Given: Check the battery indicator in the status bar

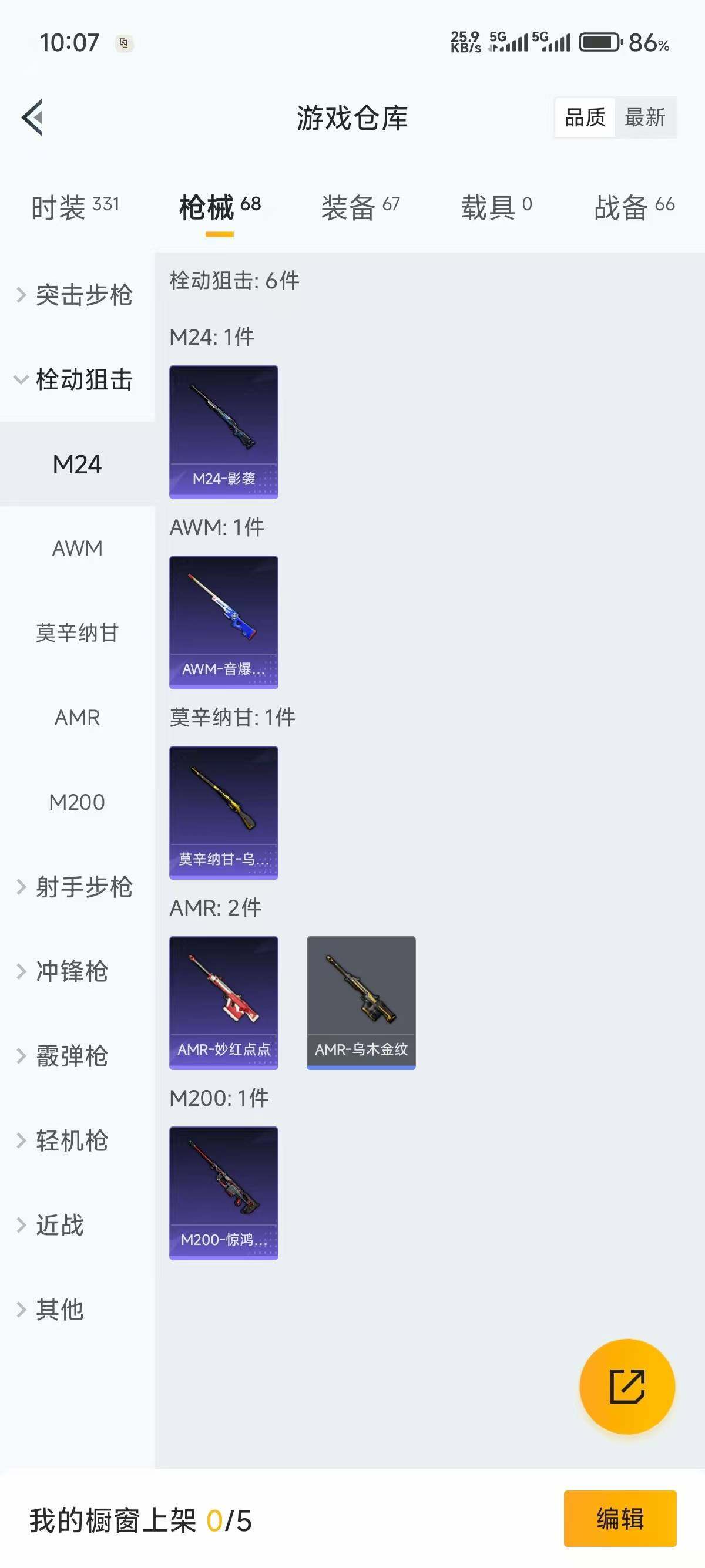Looking at the screenshot, I should [599, 43].
